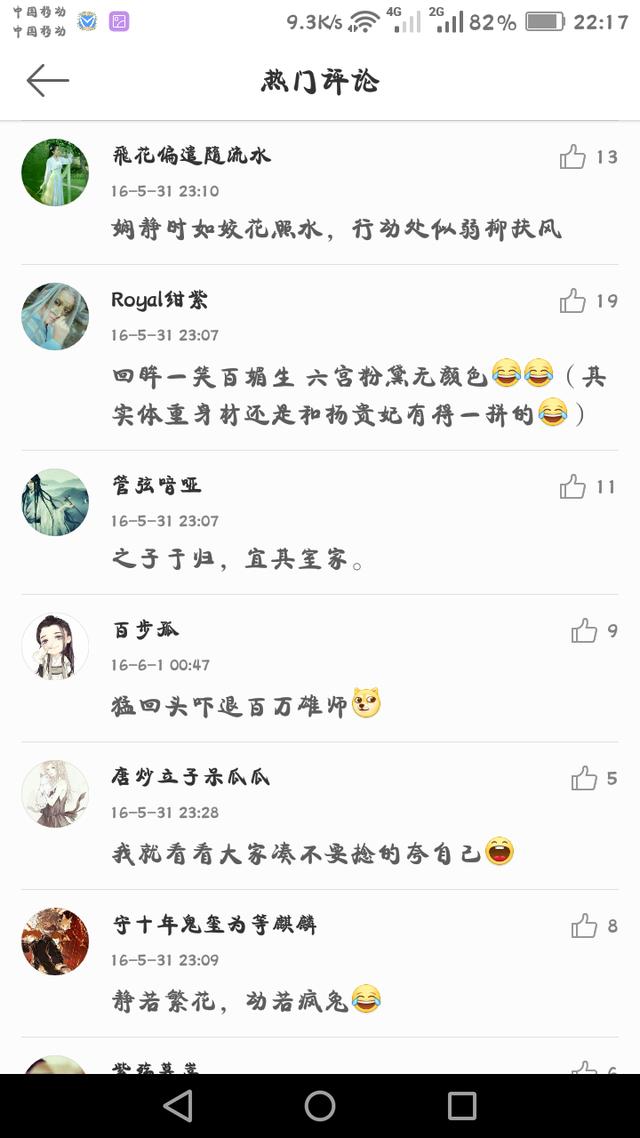Like the comment by 管弦喑哑

573,487
